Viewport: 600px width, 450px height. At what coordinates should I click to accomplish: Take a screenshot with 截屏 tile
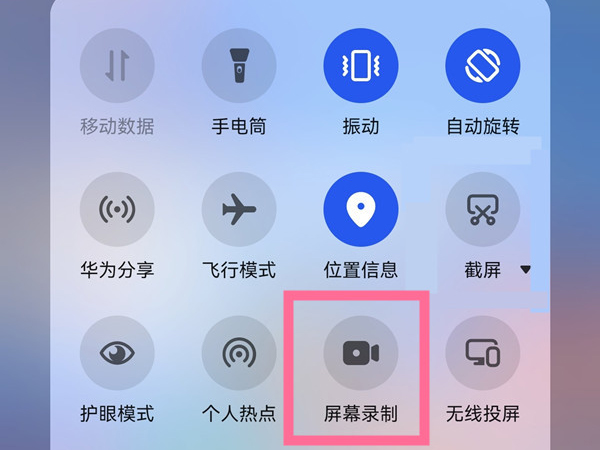tap(482, 210)
